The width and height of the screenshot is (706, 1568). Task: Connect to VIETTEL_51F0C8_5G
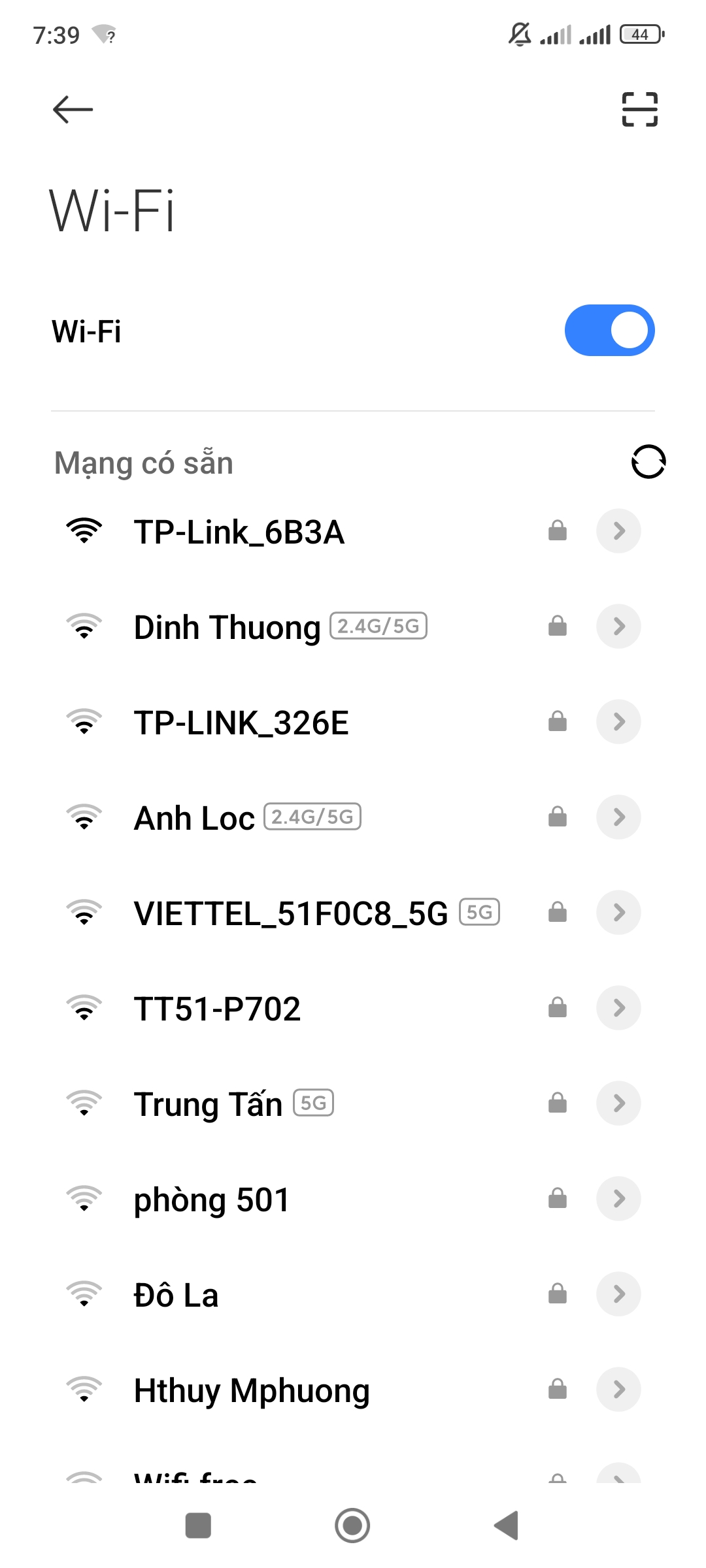point(291,913)
